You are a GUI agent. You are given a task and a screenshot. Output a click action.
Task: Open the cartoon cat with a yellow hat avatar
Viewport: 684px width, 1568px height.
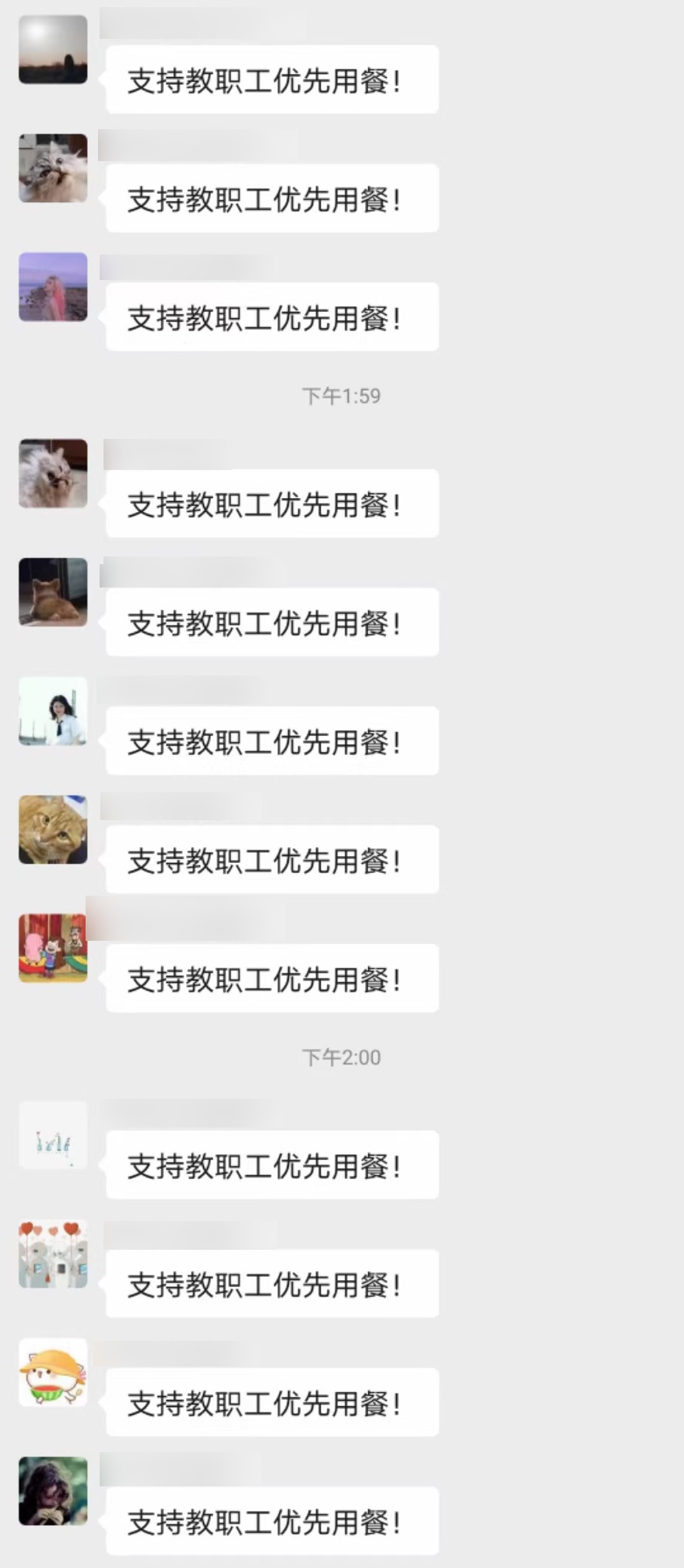pos(53,1372)
